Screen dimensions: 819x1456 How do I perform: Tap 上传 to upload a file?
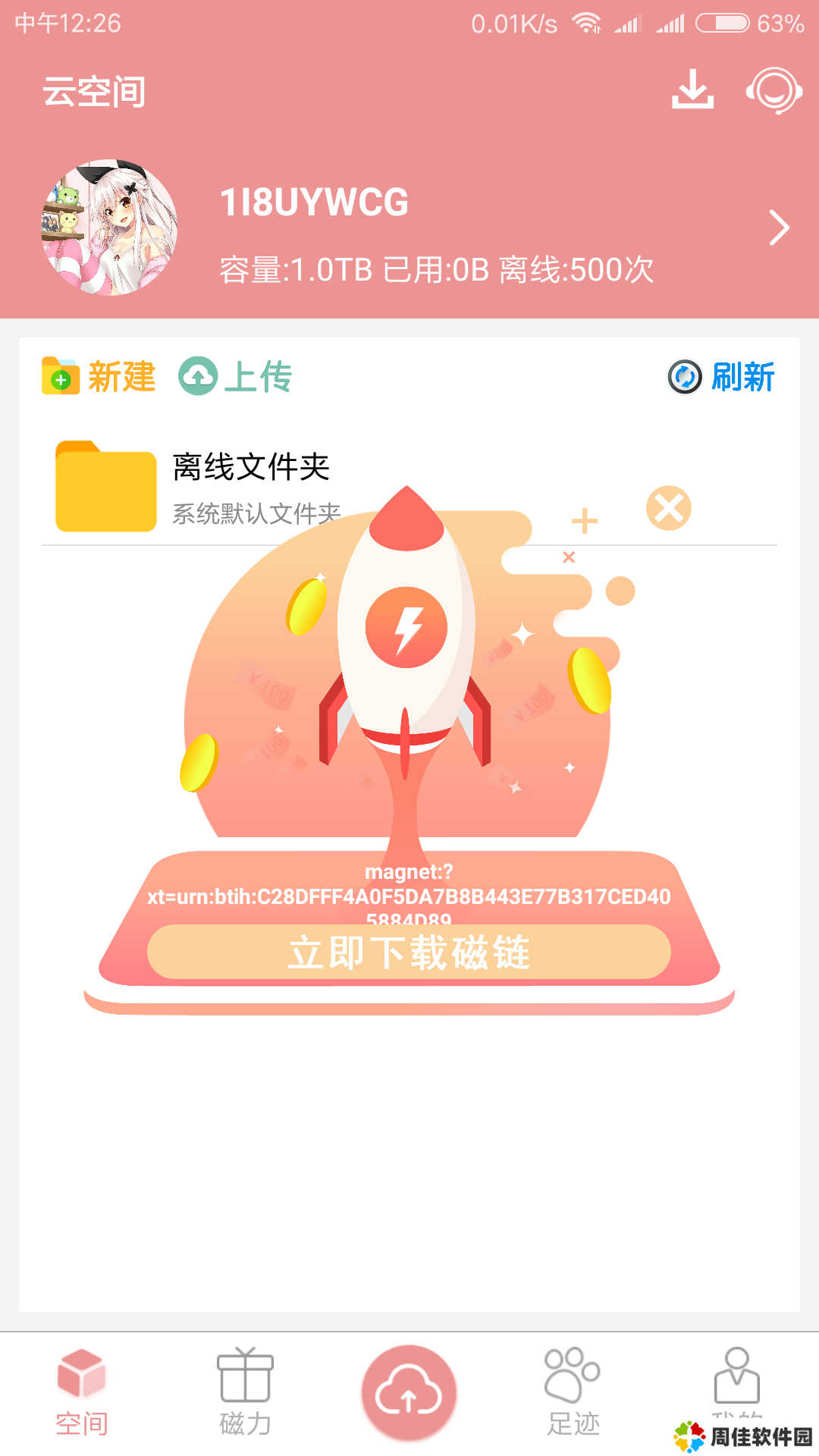pyautogui.click(x=236, y=377)
